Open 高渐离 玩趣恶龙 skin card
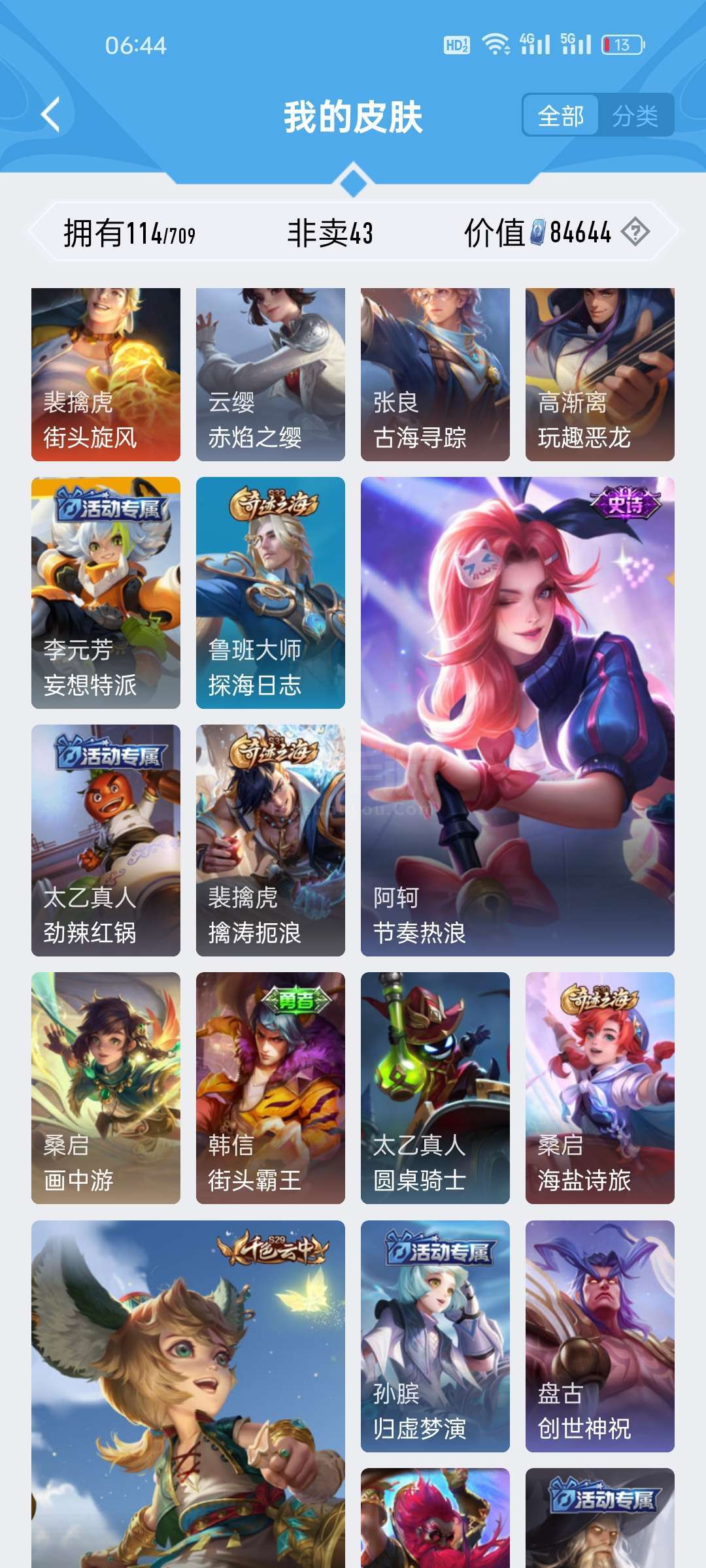Image resolution: width=706 pixels, height=1568 pixels. 600,374
